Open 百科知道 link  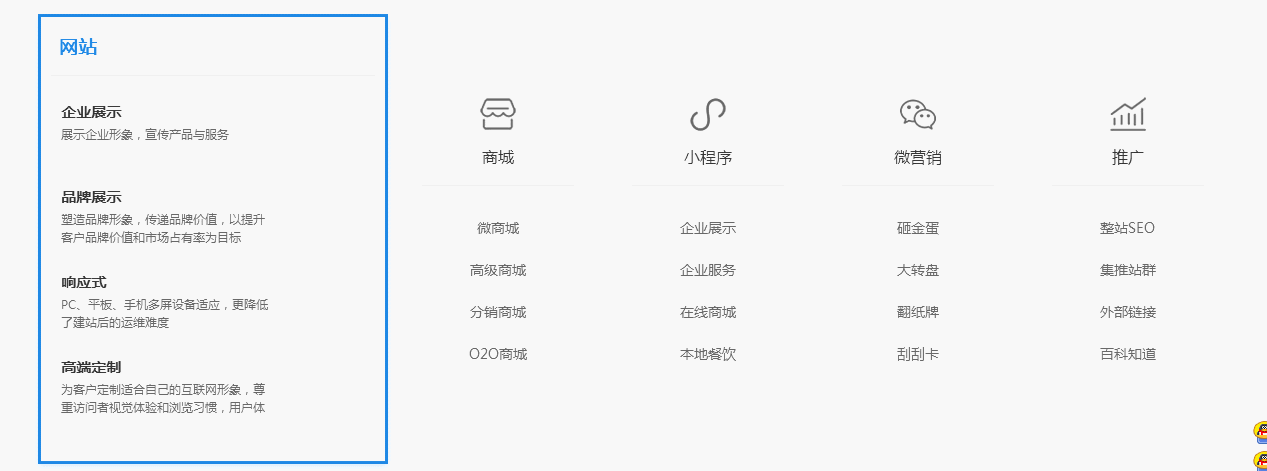[1127, 354]
